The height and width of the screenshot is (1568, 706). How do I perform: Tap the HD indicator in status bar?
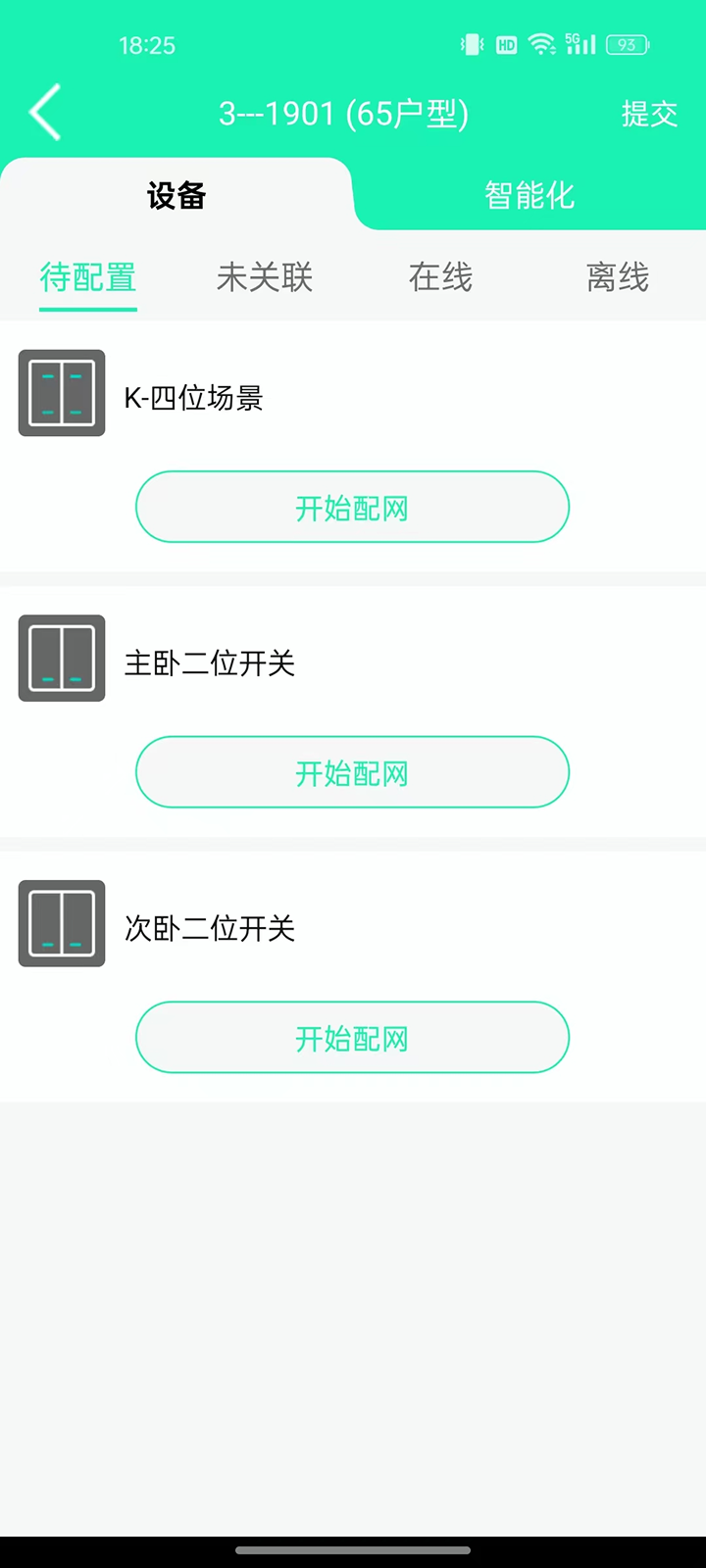tap(507, 45)
